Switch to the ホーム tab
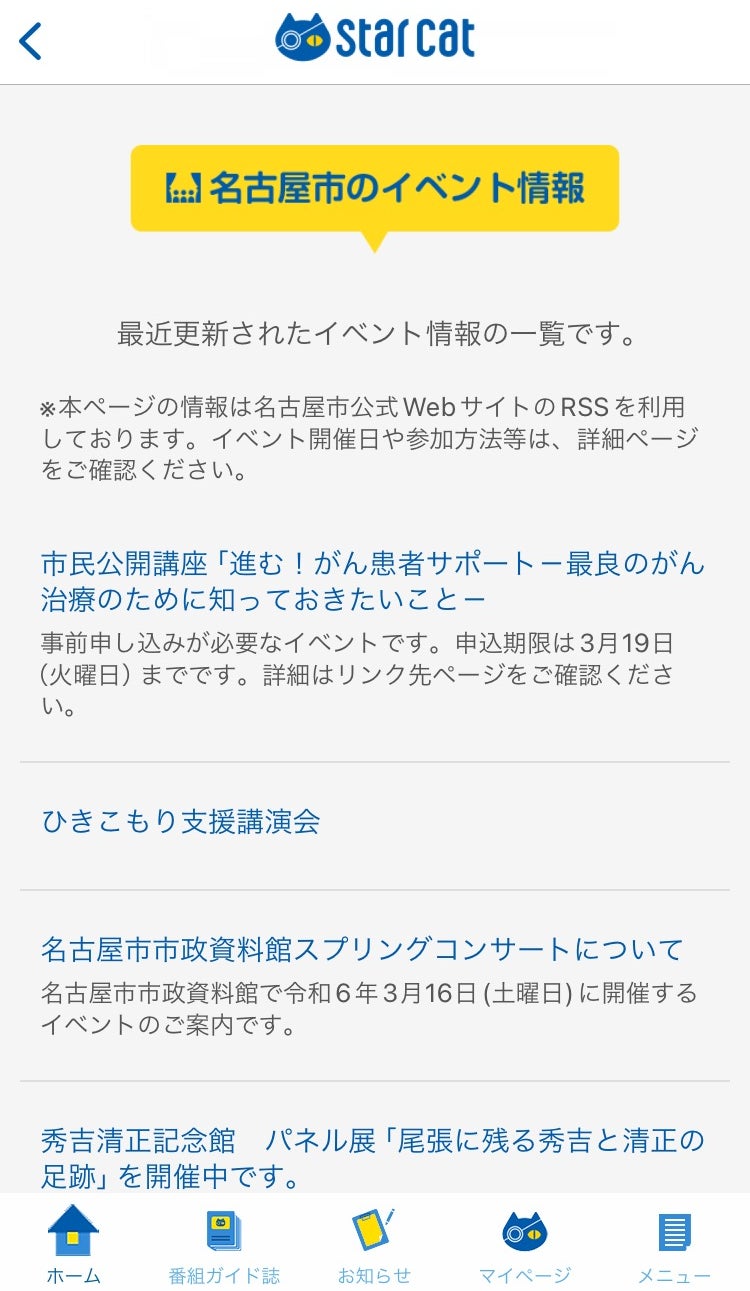 (73, 1246)
